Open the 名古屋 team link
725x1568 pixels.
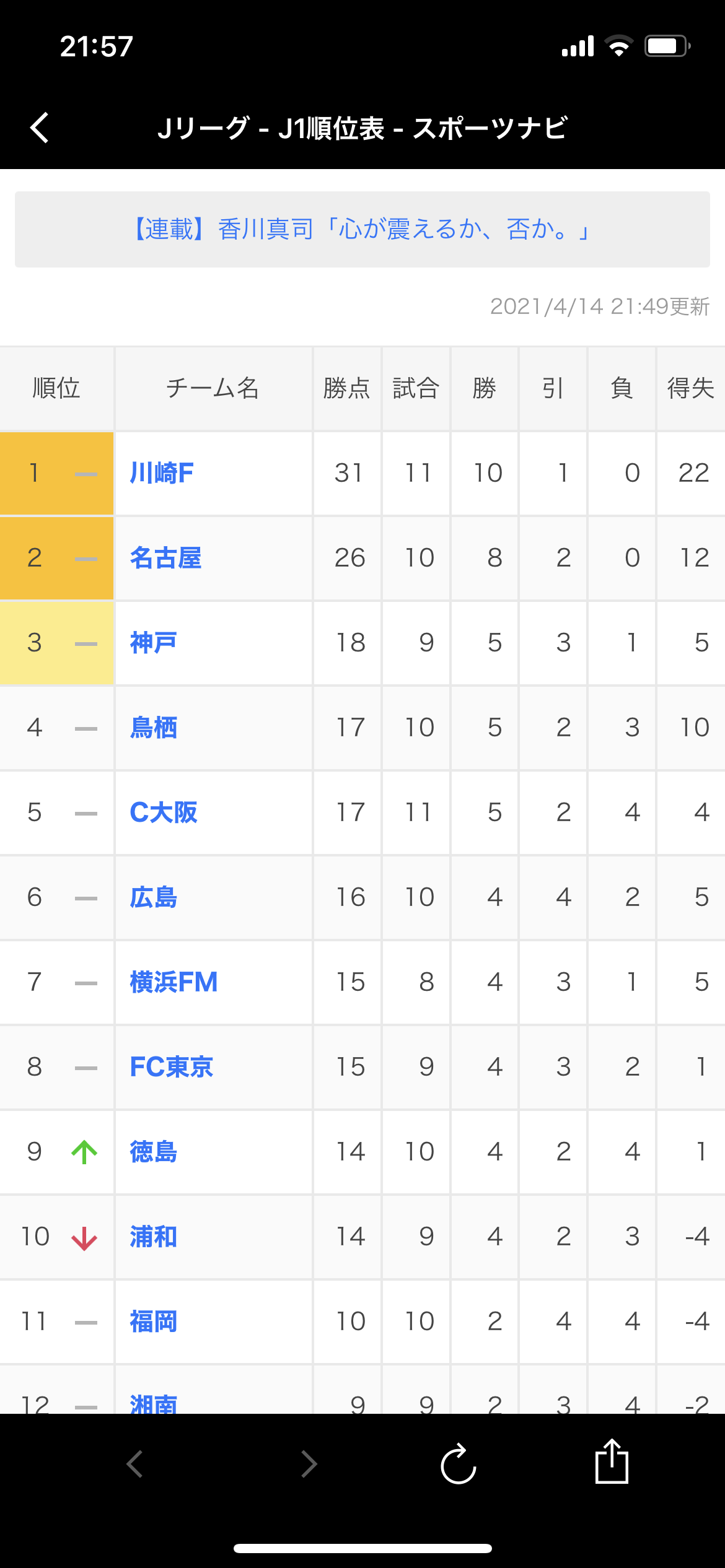pyautogui.click(x=165, y=558)
